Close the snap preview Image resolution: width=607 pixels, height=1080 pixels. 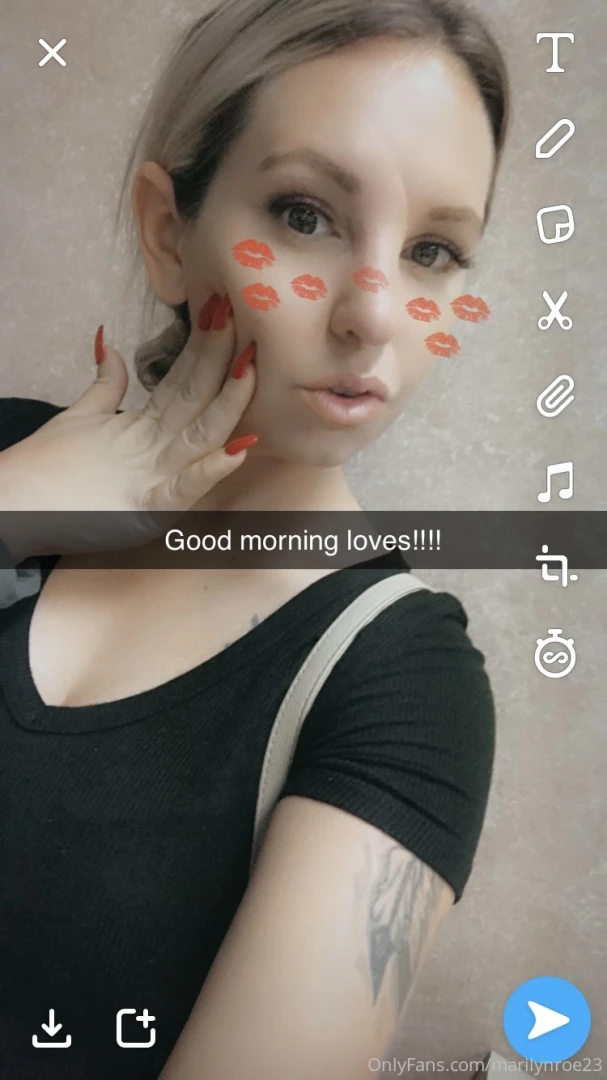pos(52,53)
